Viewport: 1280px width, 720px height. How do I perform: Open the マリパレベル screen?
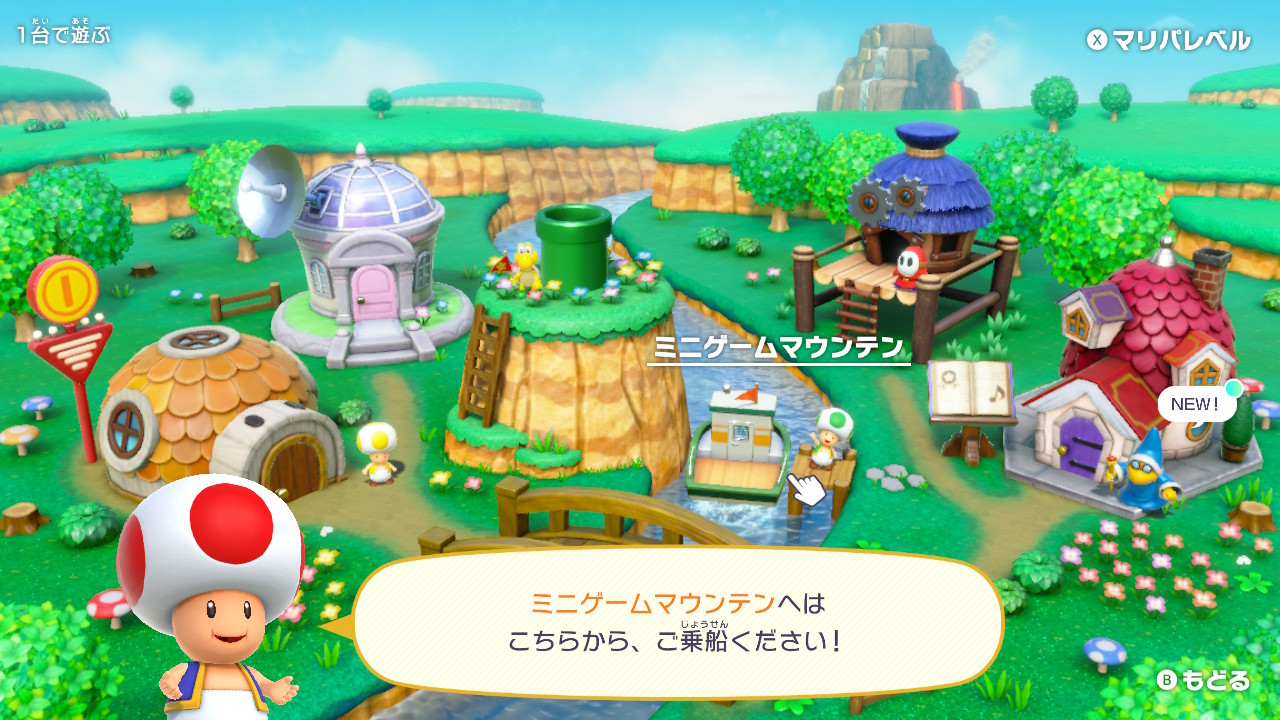click(x=1169, y=40)
